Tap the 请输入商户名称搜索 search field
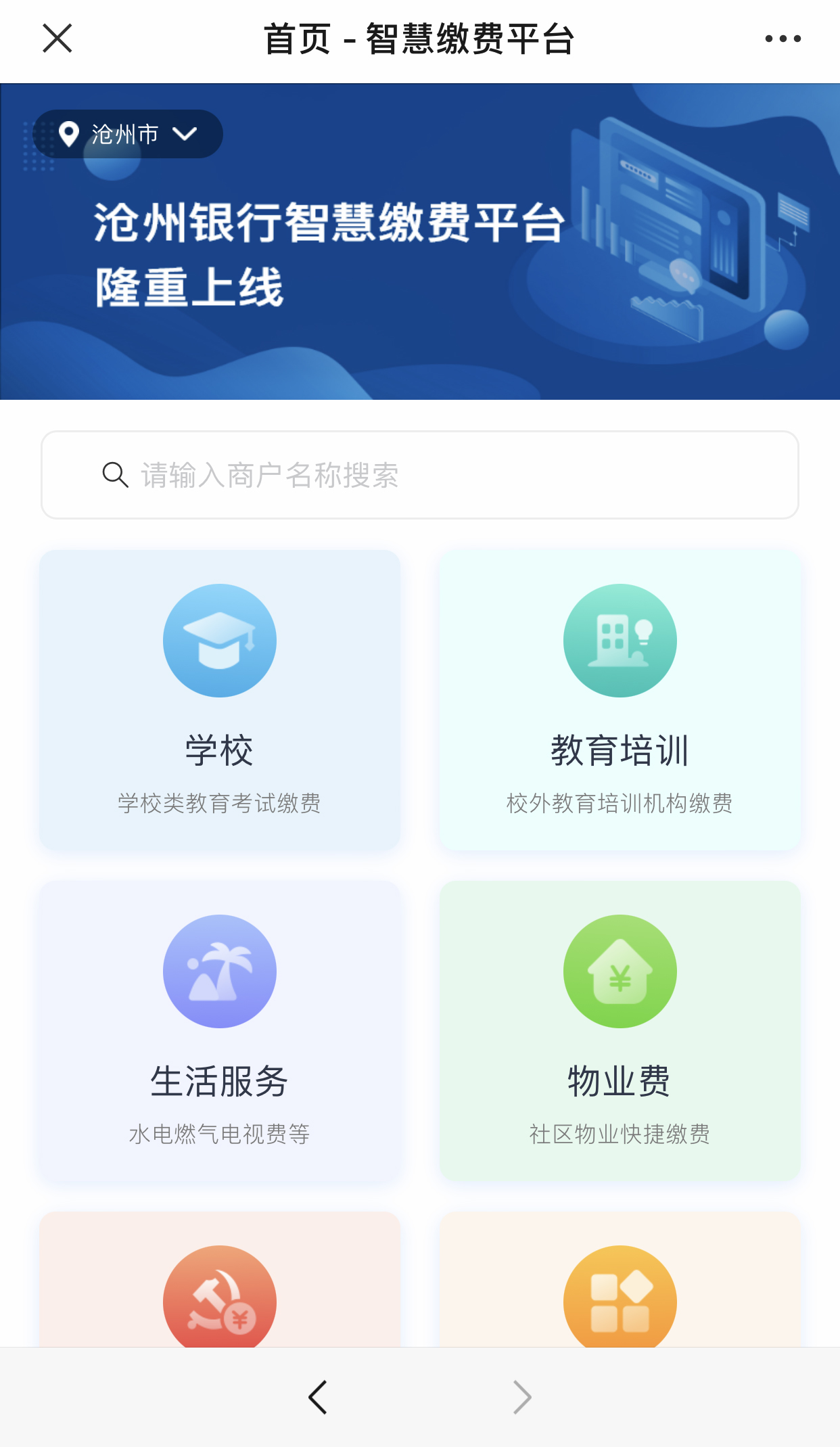 click(419, 475)
